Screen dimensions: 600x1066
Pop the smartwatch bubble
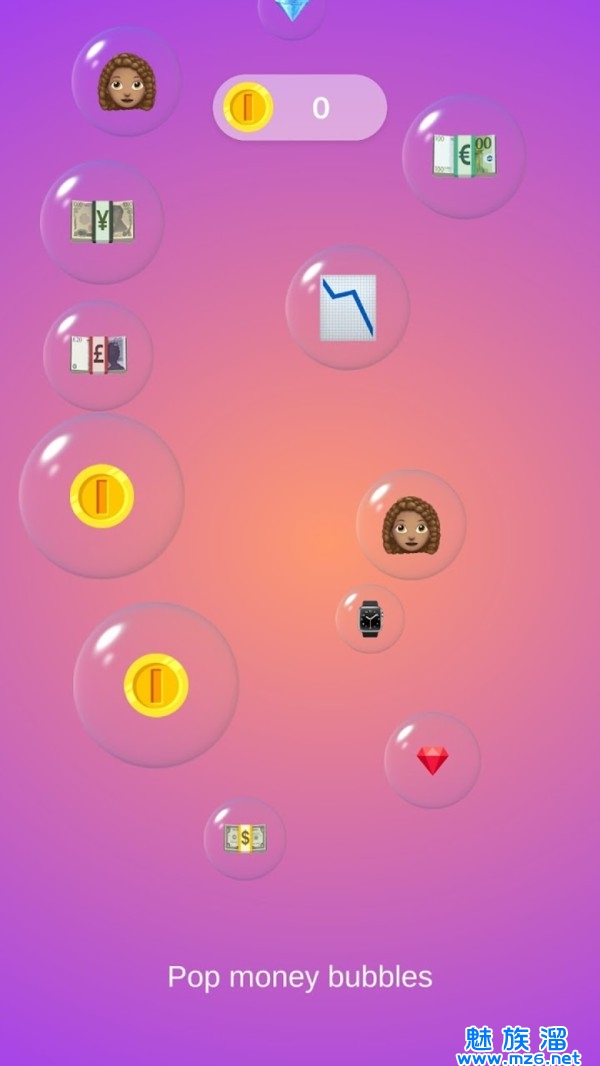(x=370, y=618)
